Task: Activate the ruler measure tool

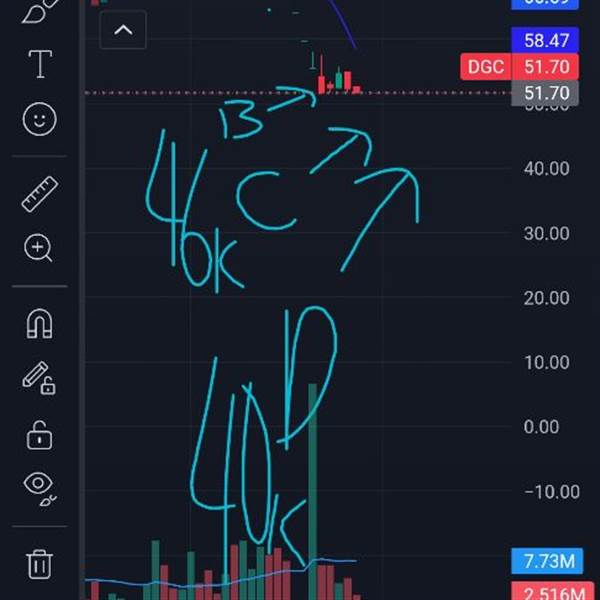Action: pyautogui.click(x=40, y=194)
